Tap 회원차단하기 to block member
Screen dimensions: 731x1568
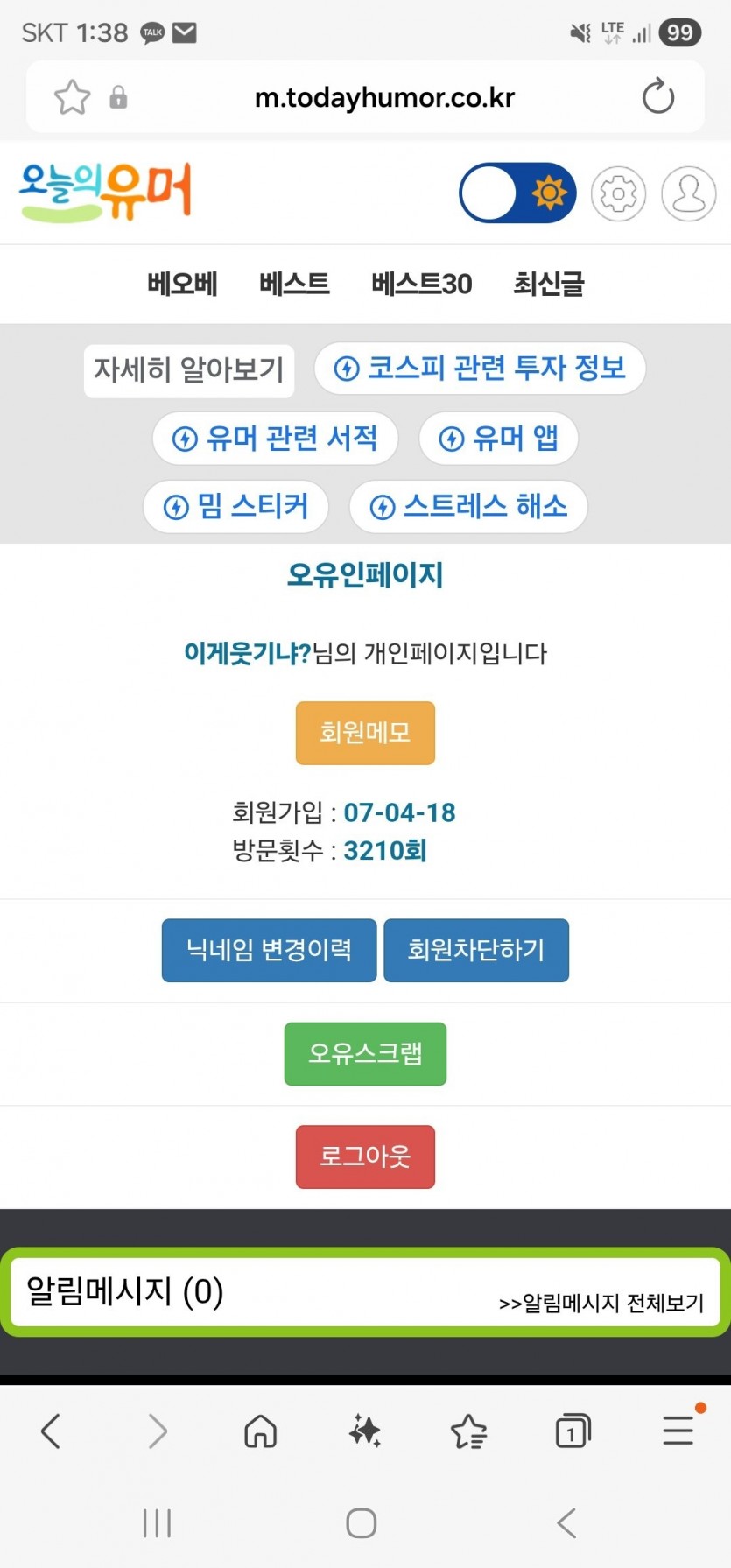476,950
